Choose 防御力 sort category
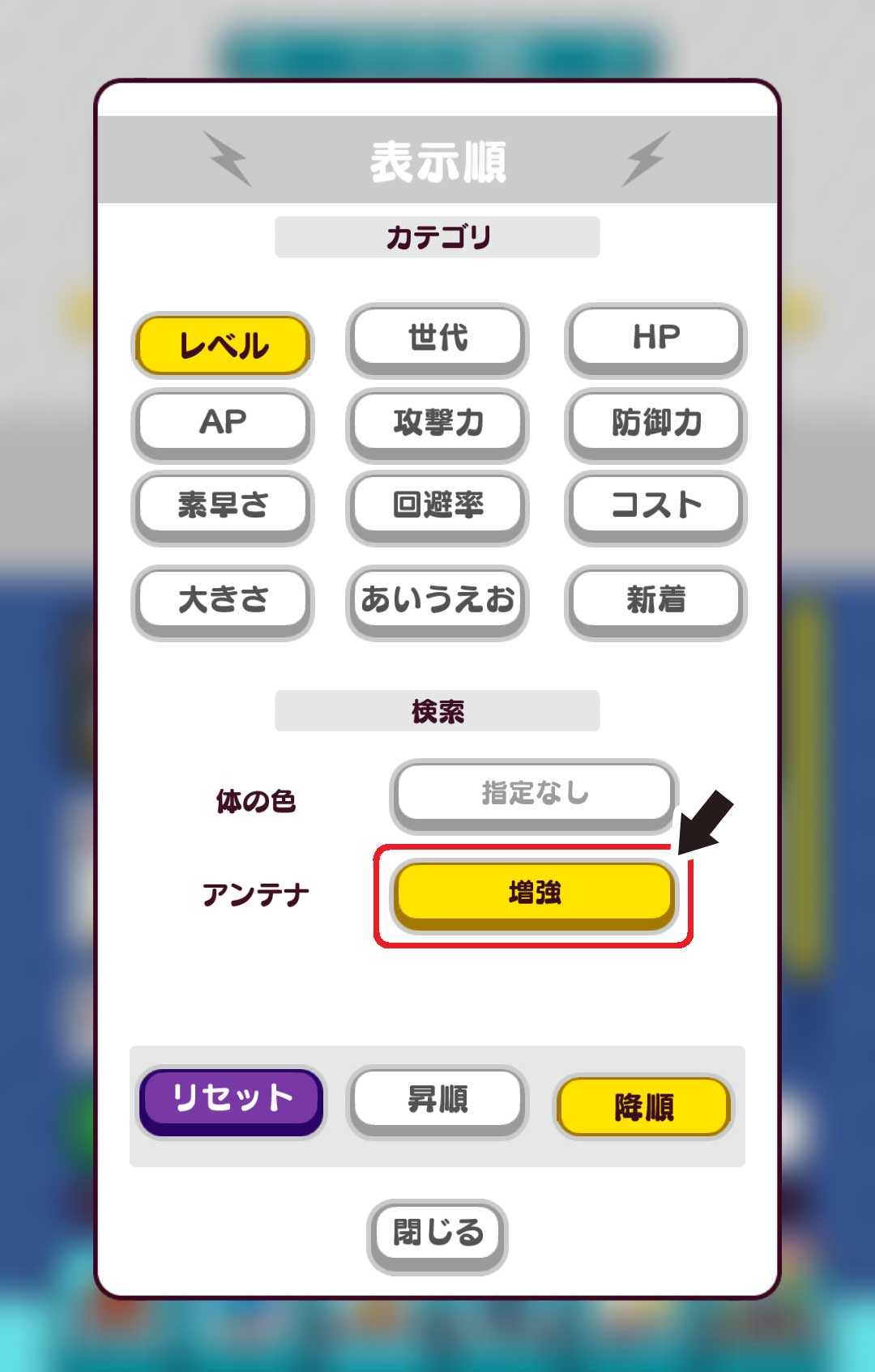This screenshot has width=875, height=1372. point(655,422)
